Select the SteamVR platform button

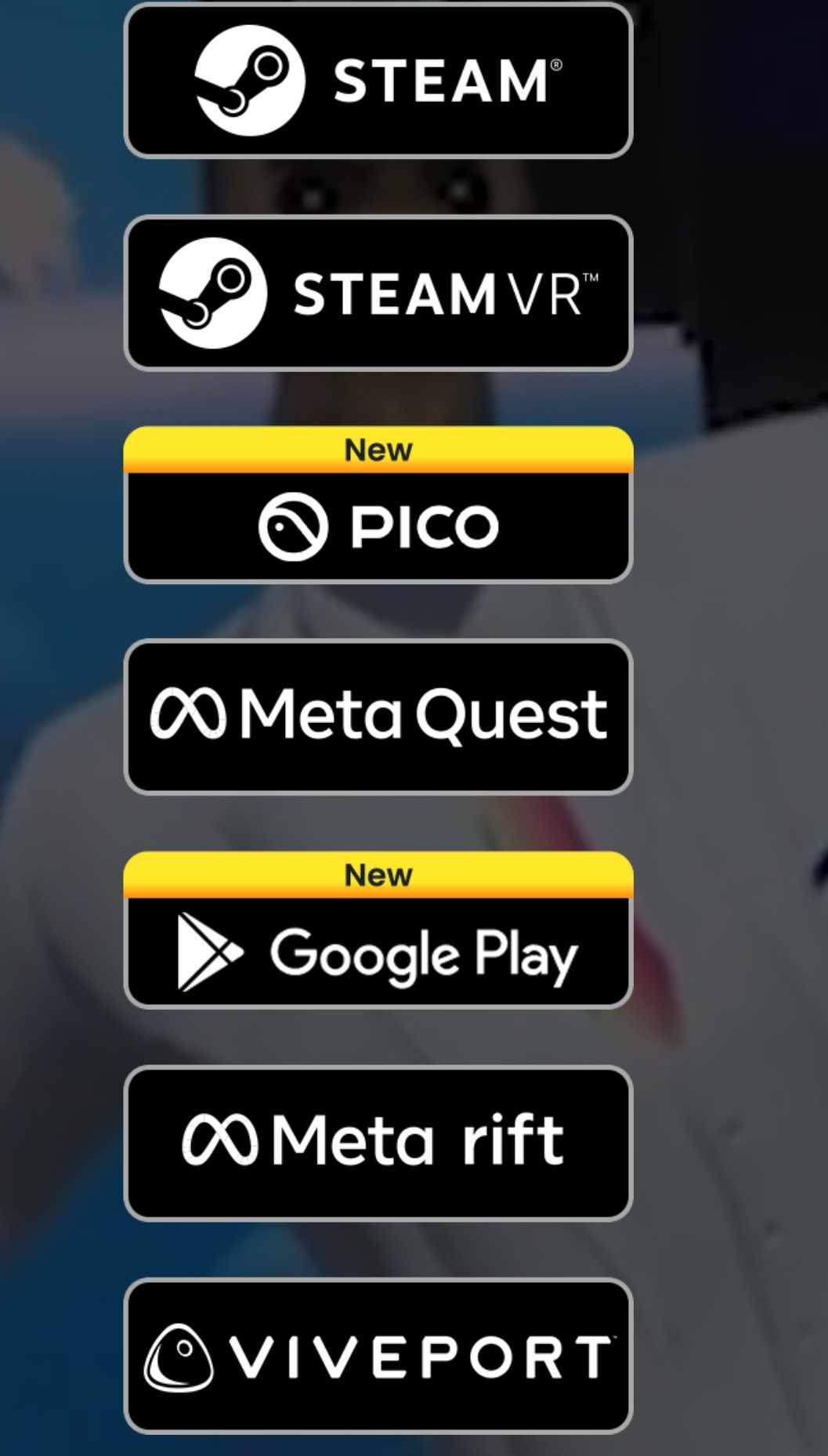(x=378, y=293)
